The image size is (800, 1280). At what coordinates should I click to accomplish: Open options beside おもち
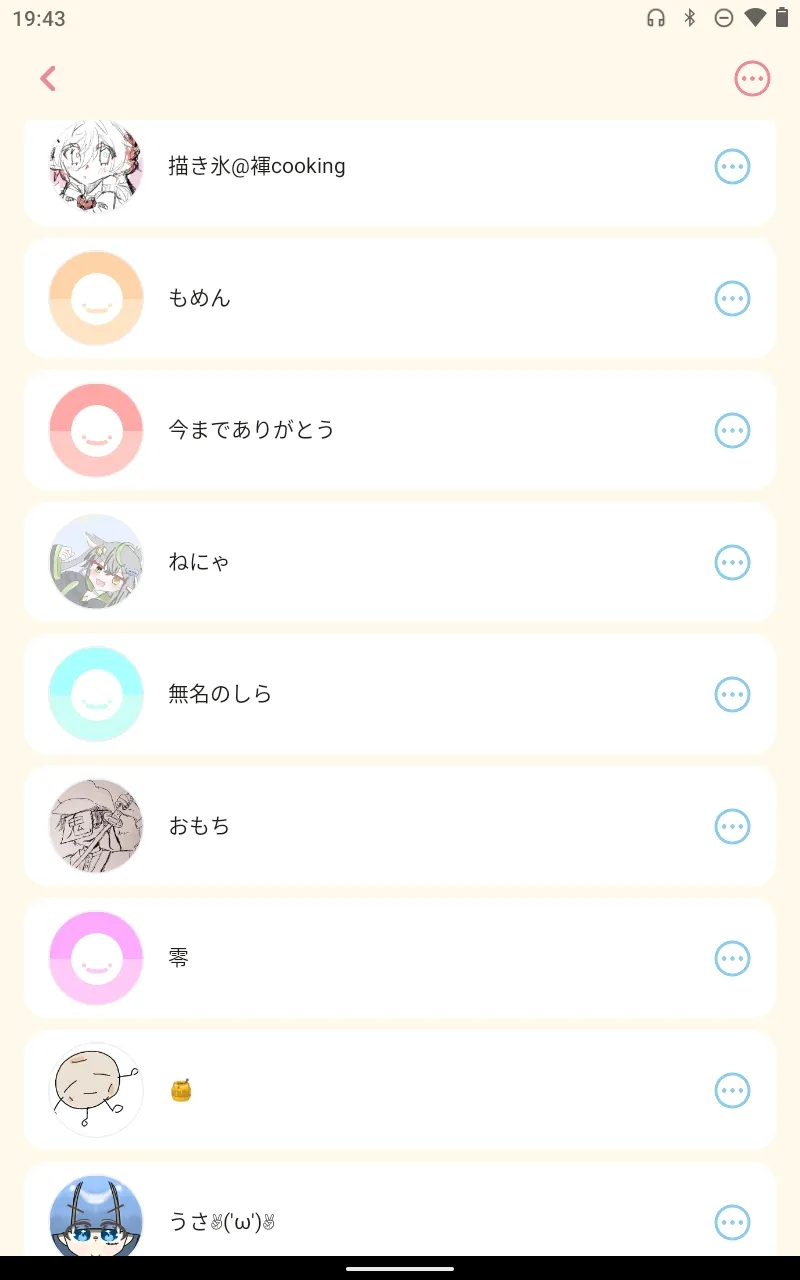click(732, 826)
